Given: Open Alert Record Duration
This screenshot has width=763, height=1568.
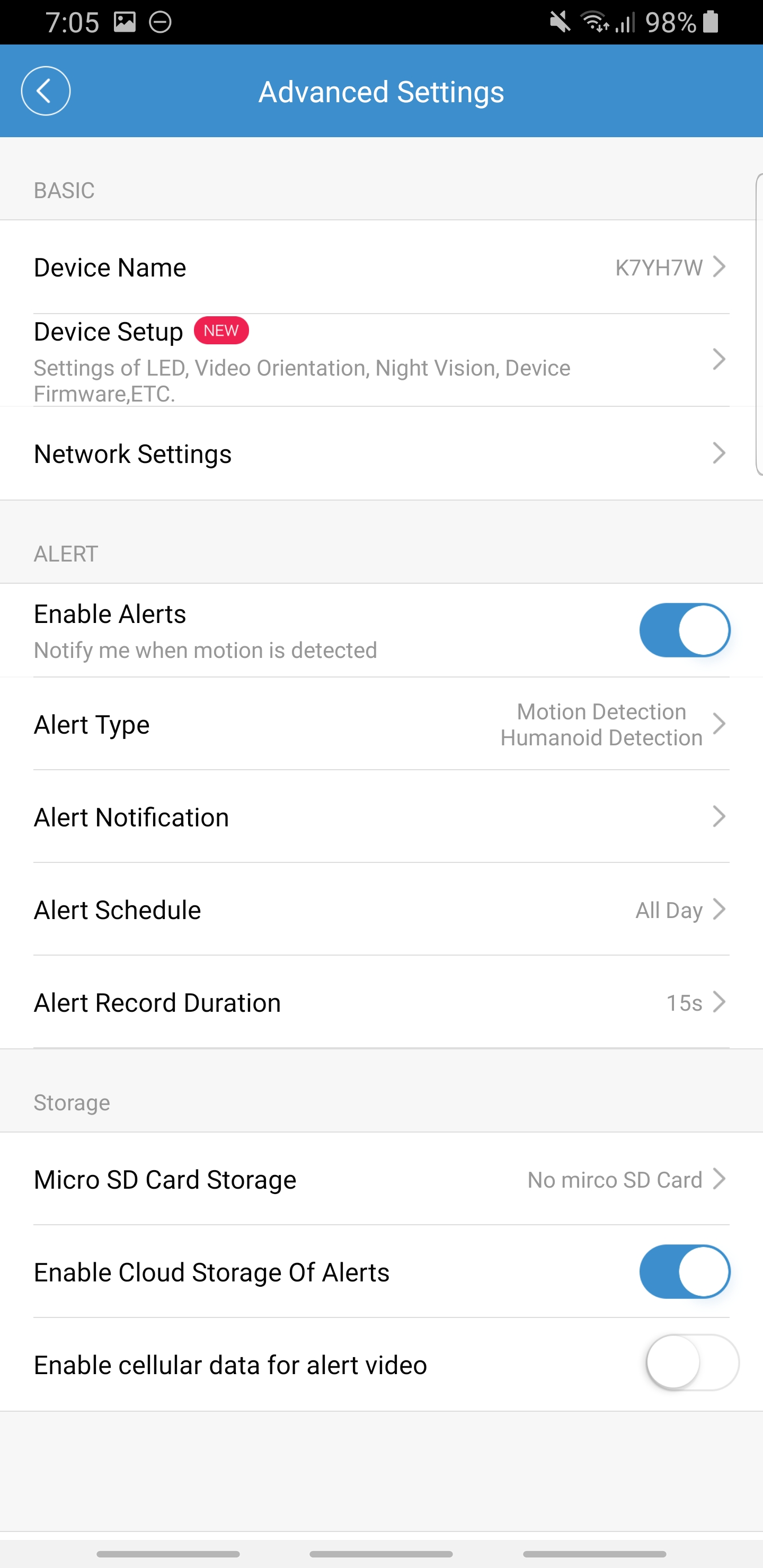Looking at the screenshot, I should [381, 1002].
